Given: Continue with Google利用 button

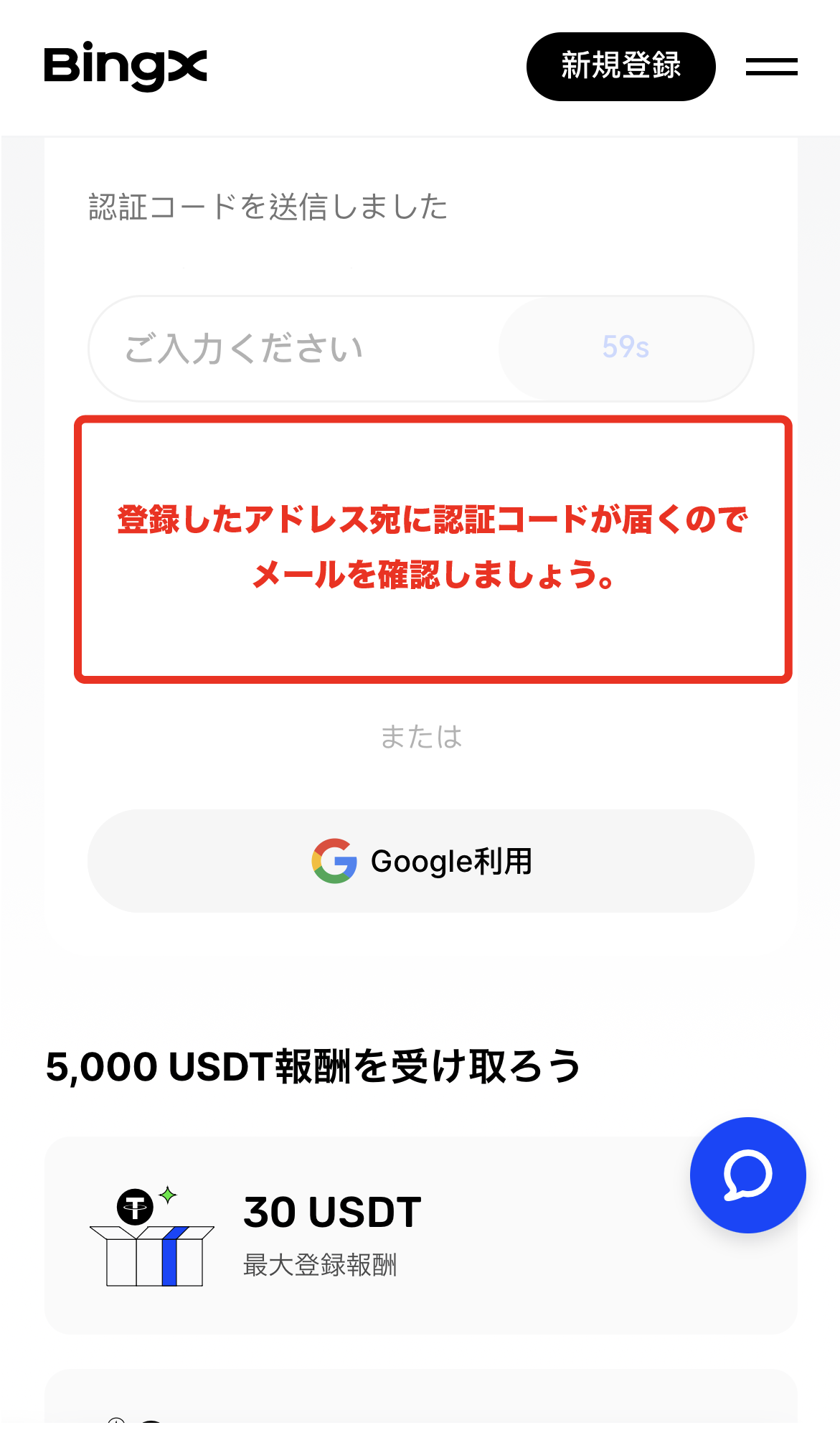Looking at the screenshot, I should pos(421,861).
